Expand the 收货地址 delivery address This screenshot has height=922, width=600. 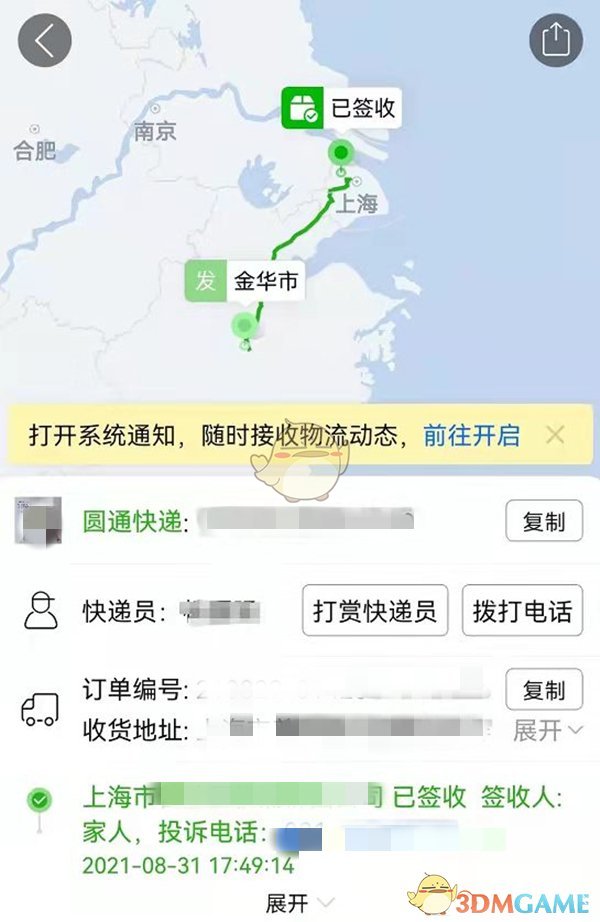coord(547,730)
